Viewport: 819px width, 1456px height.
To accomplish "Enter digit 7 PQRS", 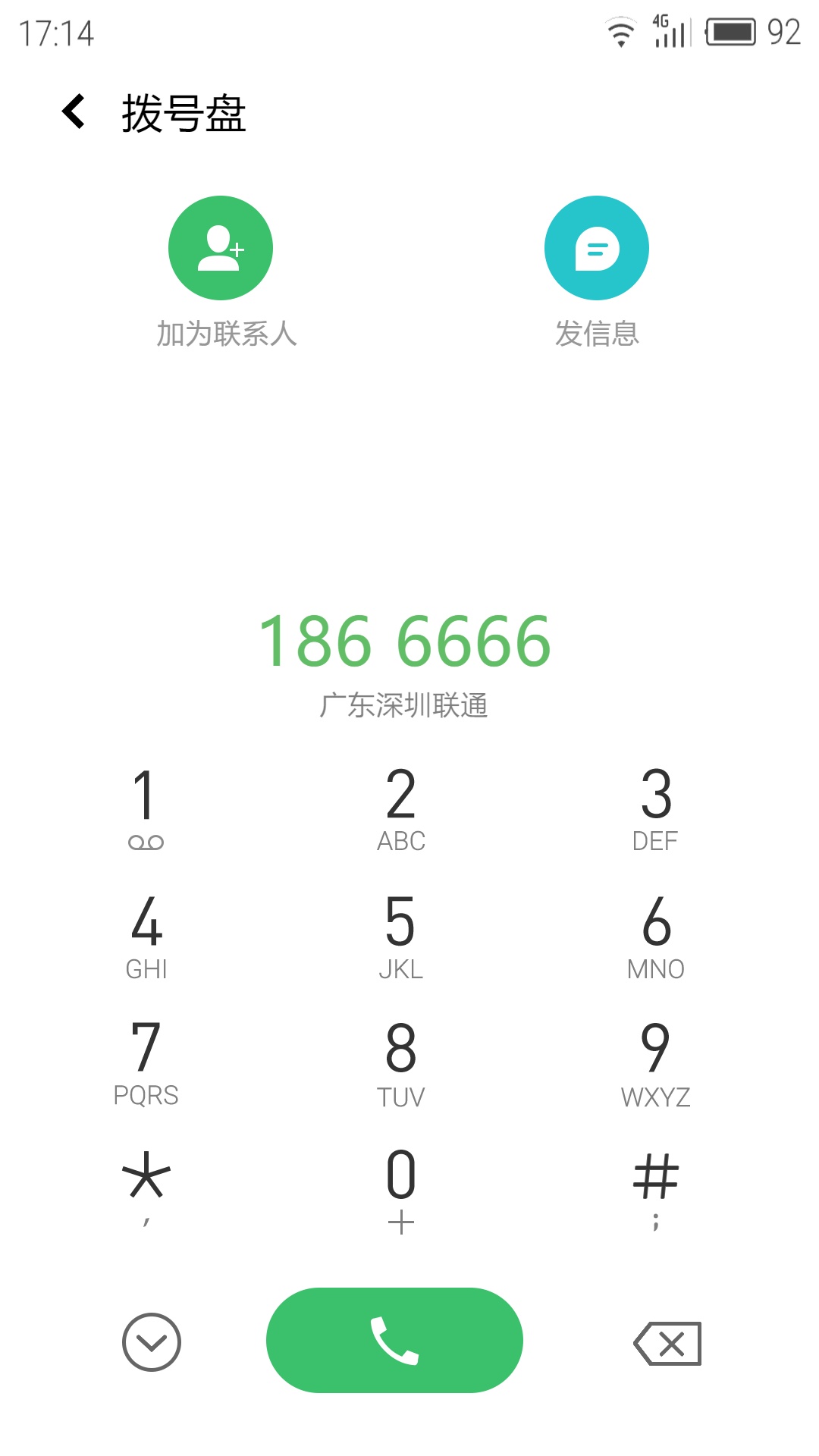I will pyautogui.click(x=146, y=1062).
